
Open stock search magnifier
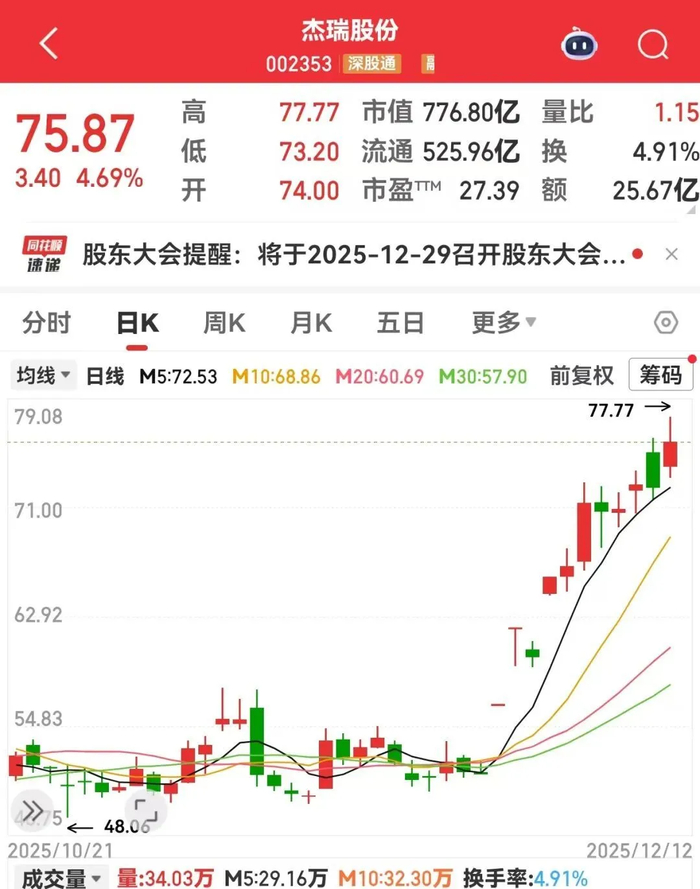pos(652,44)
